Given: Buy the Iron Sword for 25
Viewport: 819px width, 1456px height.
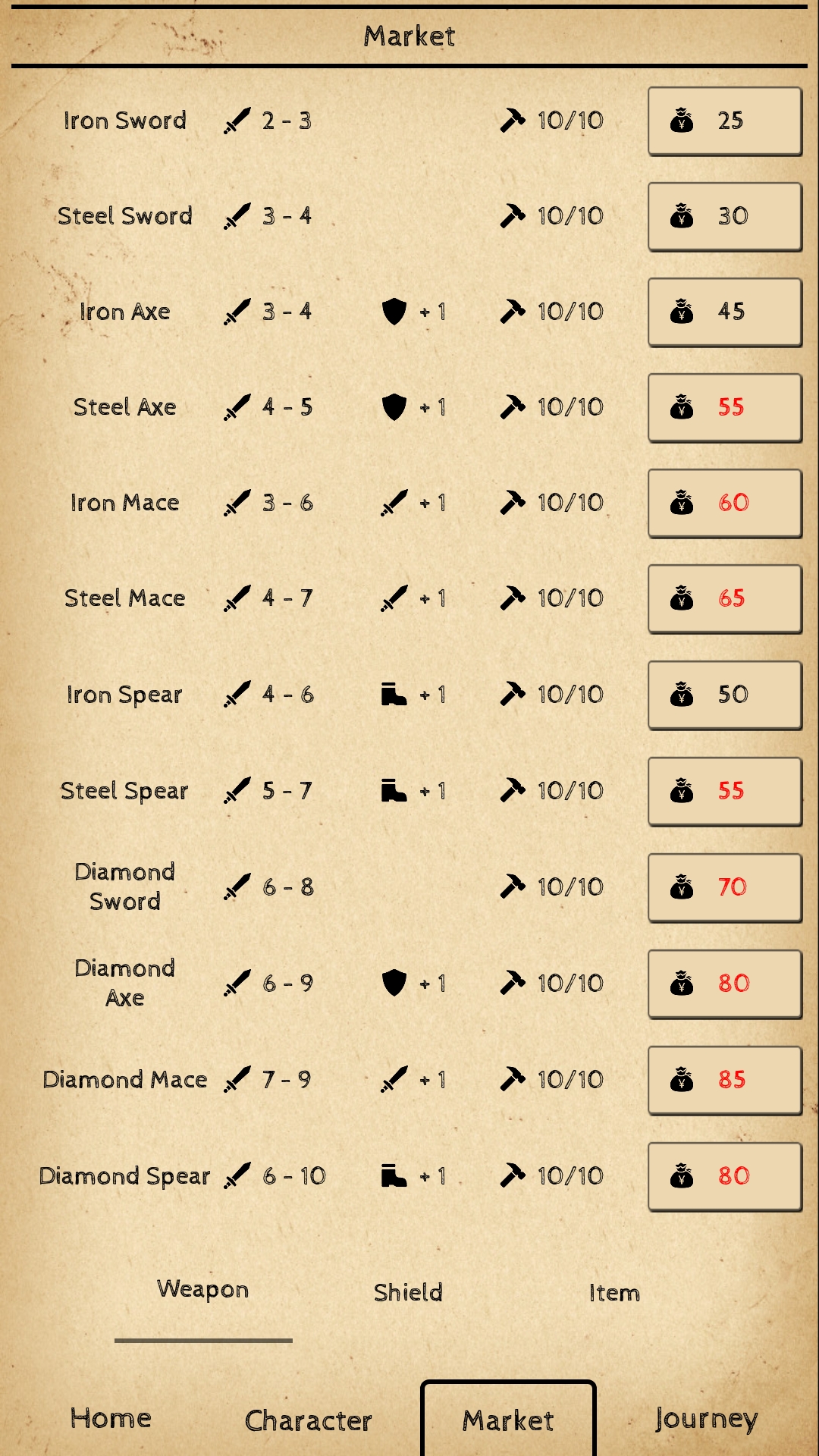Looking at the screenshot, I should tap(724, 121).
